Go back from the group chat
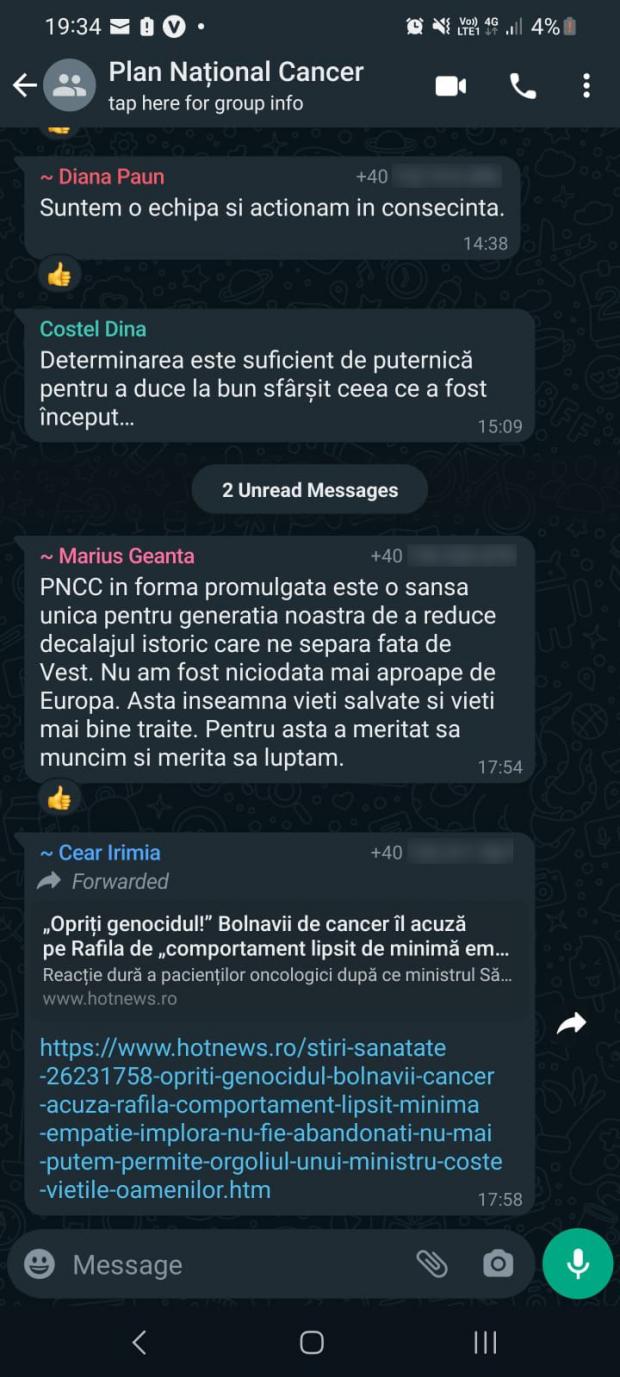 coord(25,86)
